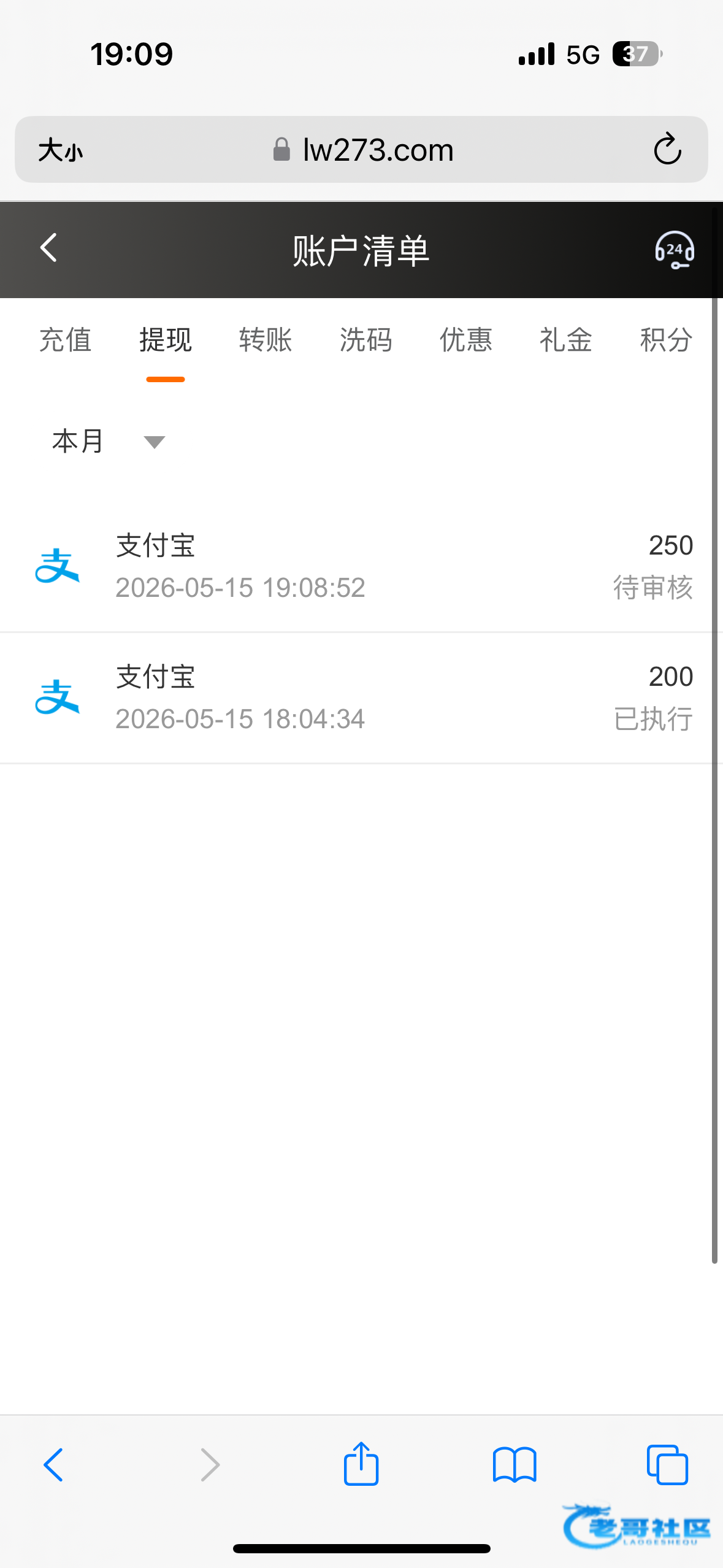This screenshot has height=1568, width=723.
Task: Open the 250 支付宝 withdrawal pending review
Action: tap(361, 566)
